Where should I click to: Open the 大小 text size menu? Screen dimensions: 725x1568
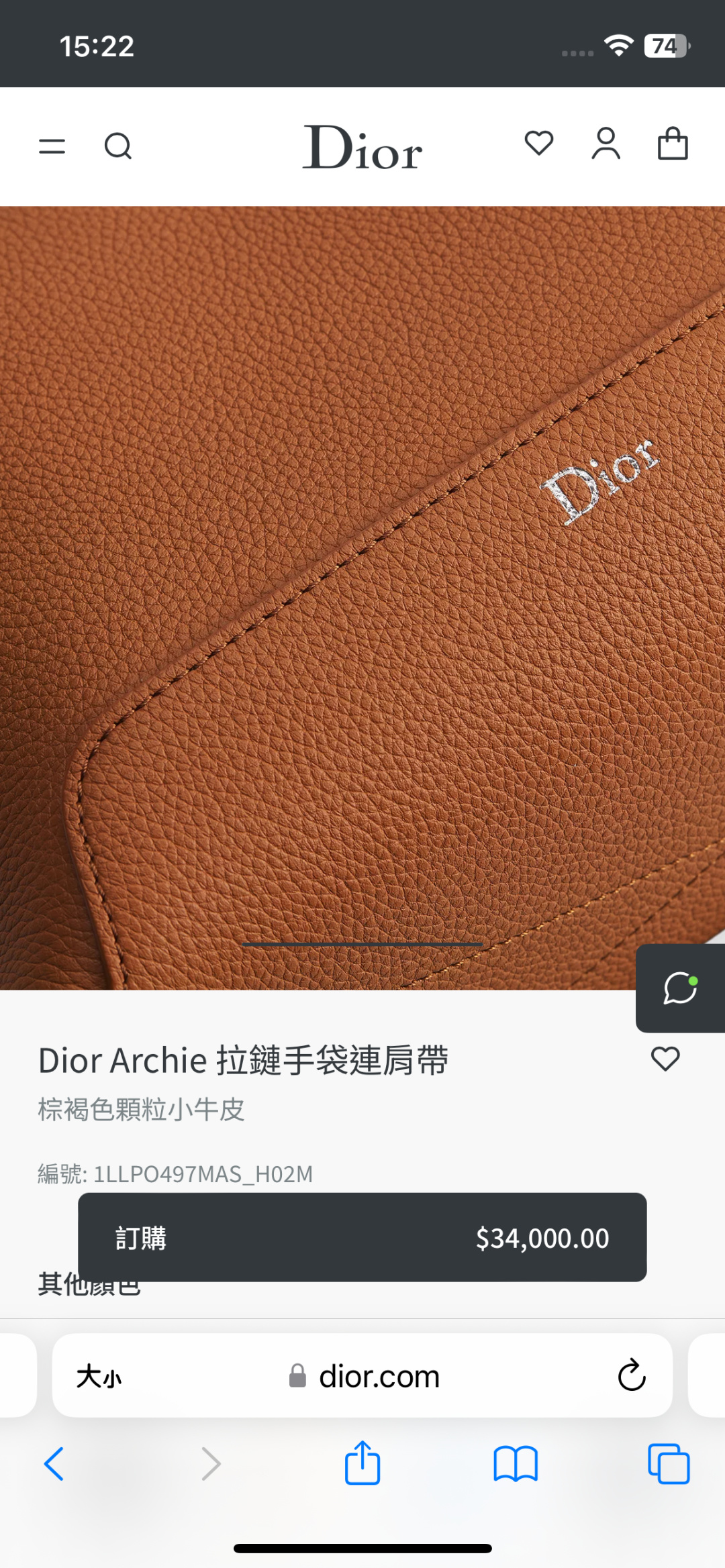pyautogui.click(x=99, y=1377)
